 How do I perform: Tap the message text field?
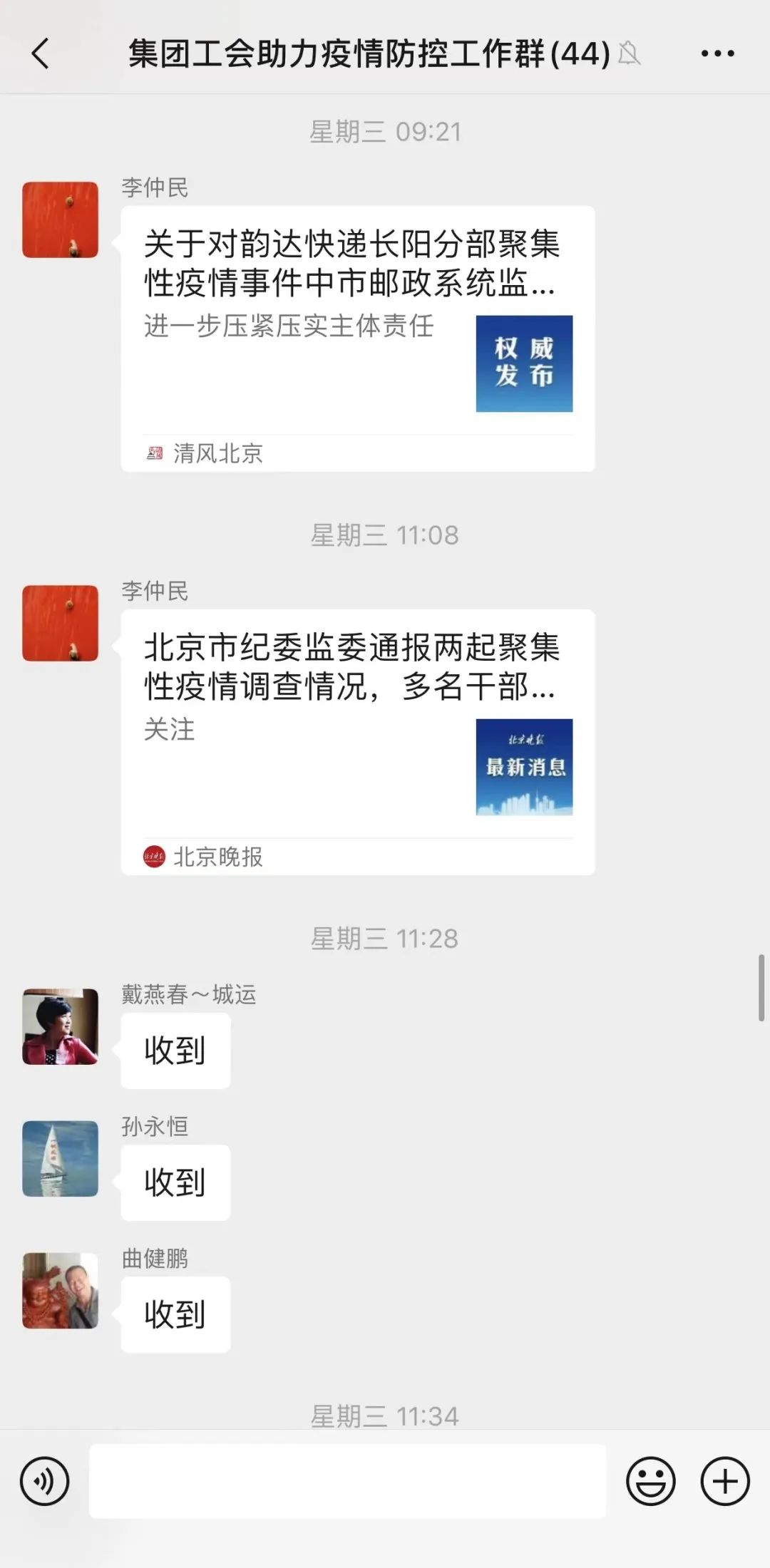[347, 1481]
